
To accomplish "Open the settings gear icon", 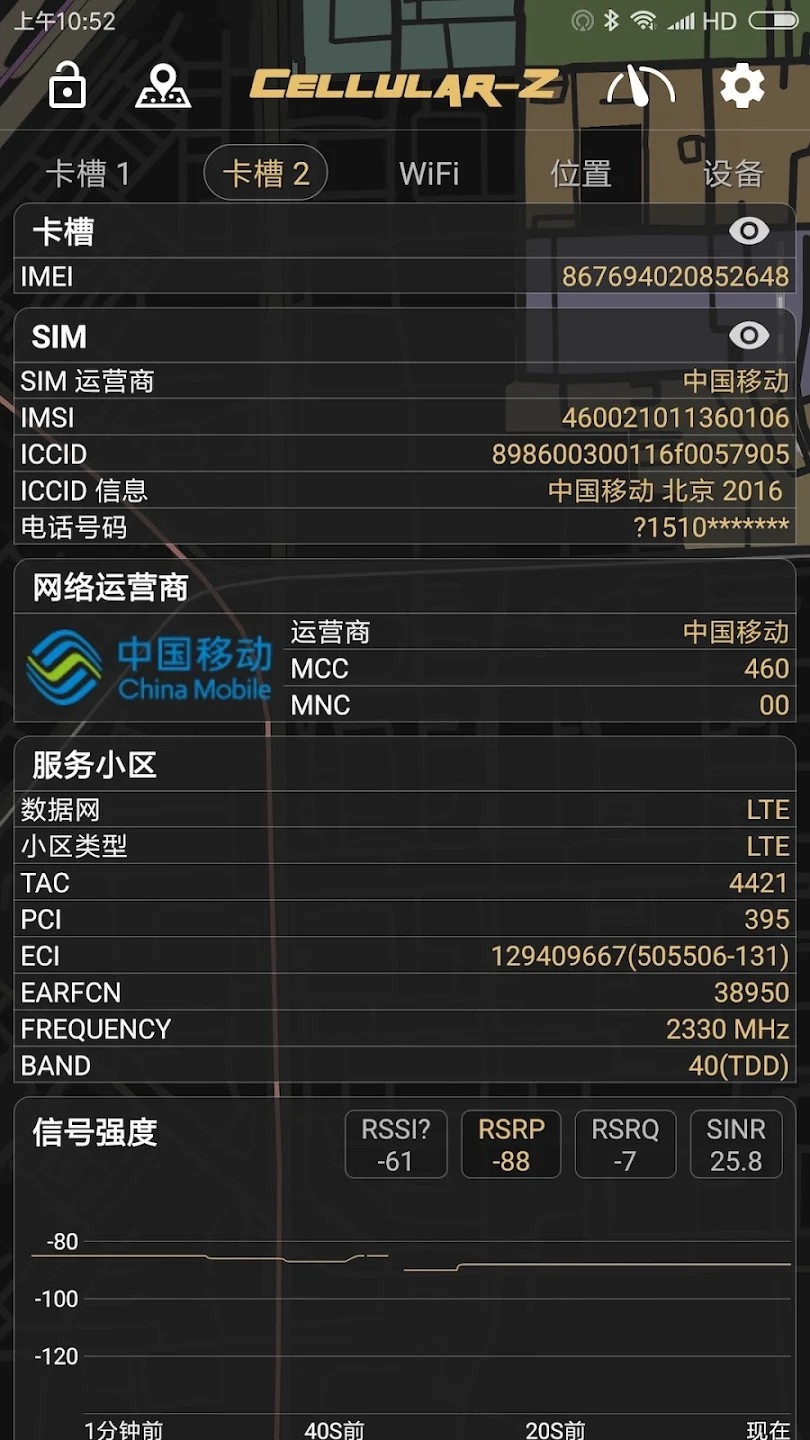I will point(741,86).
